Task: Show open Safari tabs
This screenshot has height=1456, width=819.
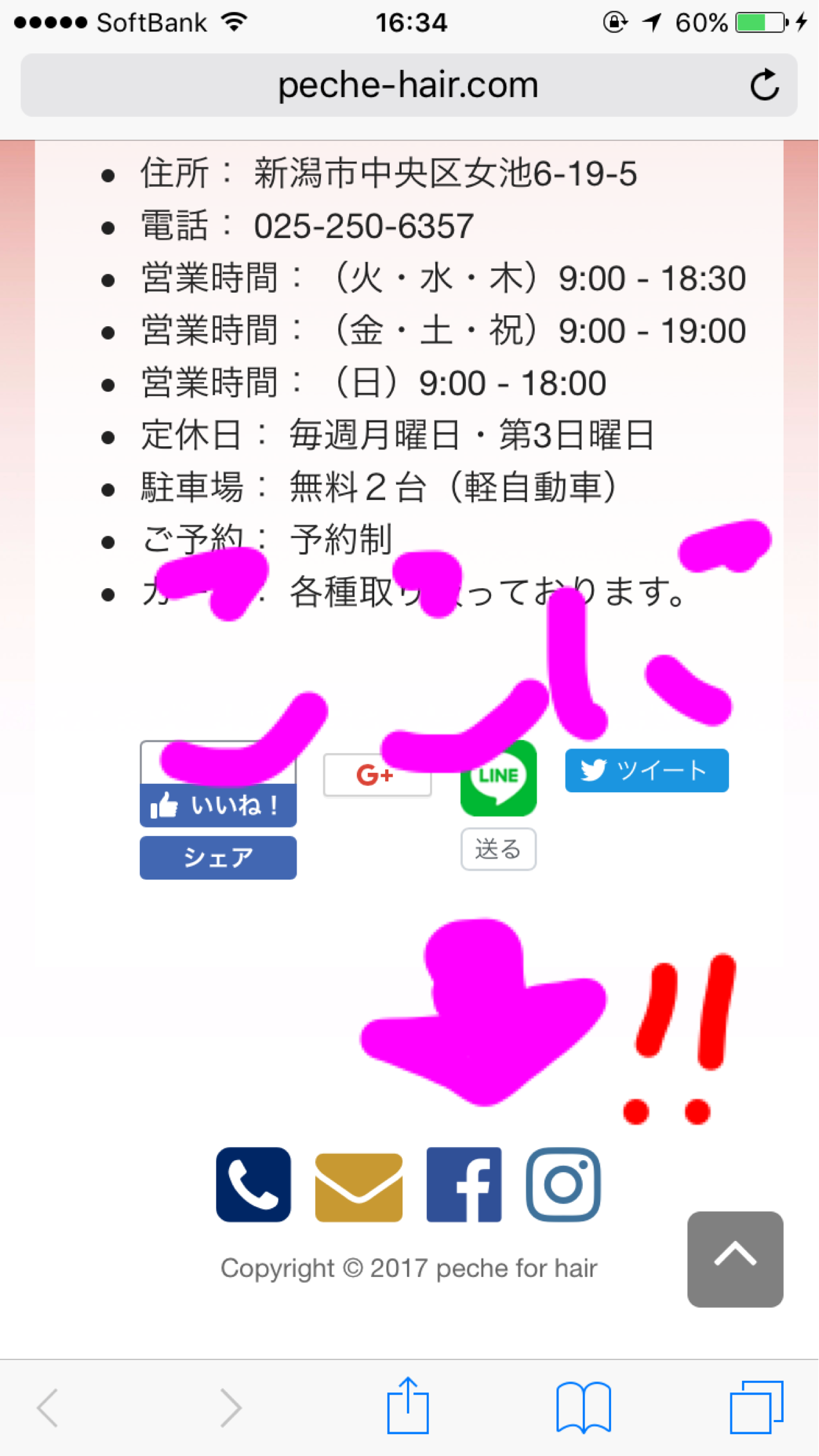Action: 756,1407
